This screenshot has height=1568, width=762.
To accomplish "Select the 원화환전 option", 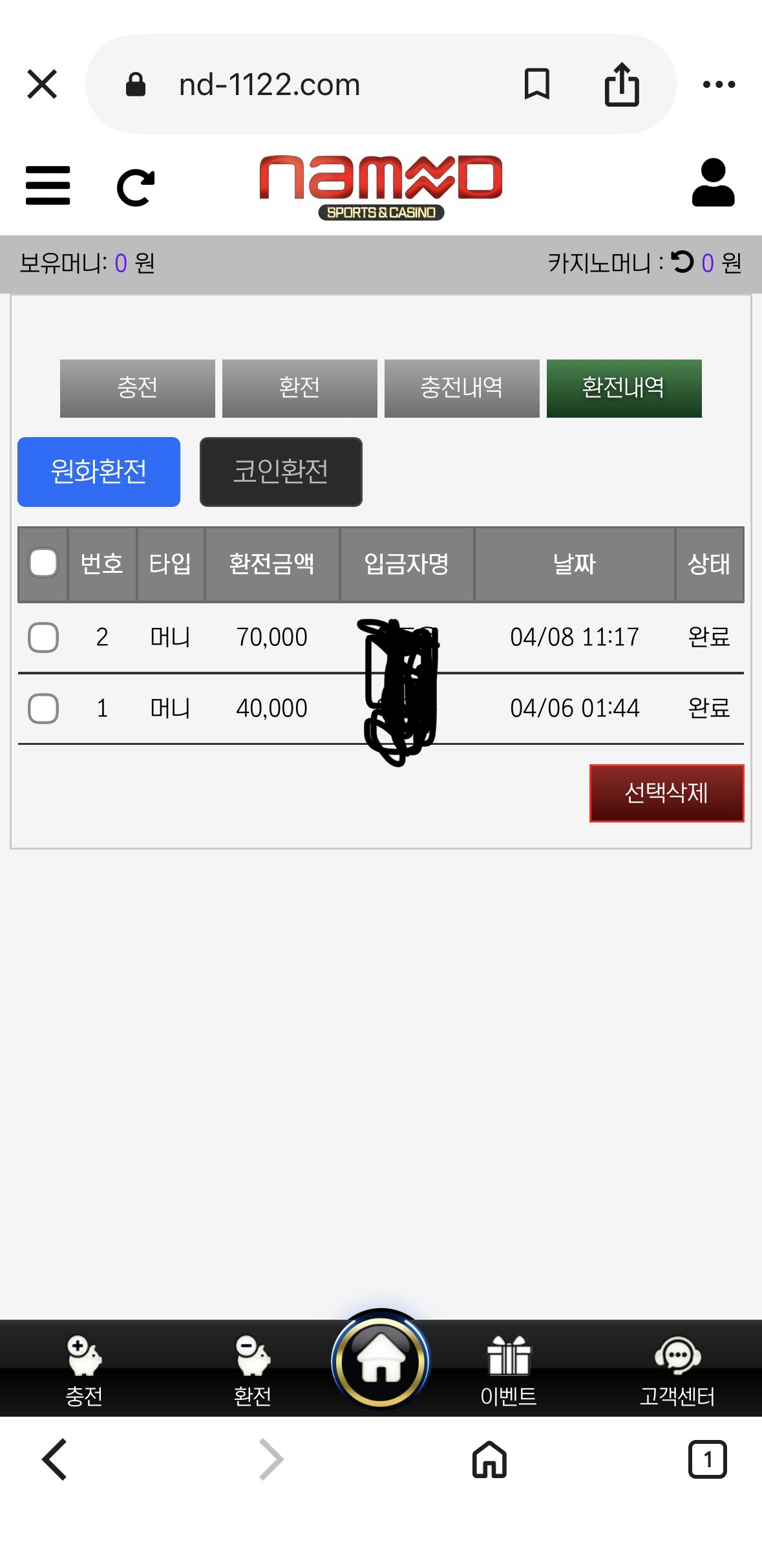I will point(99,471).
